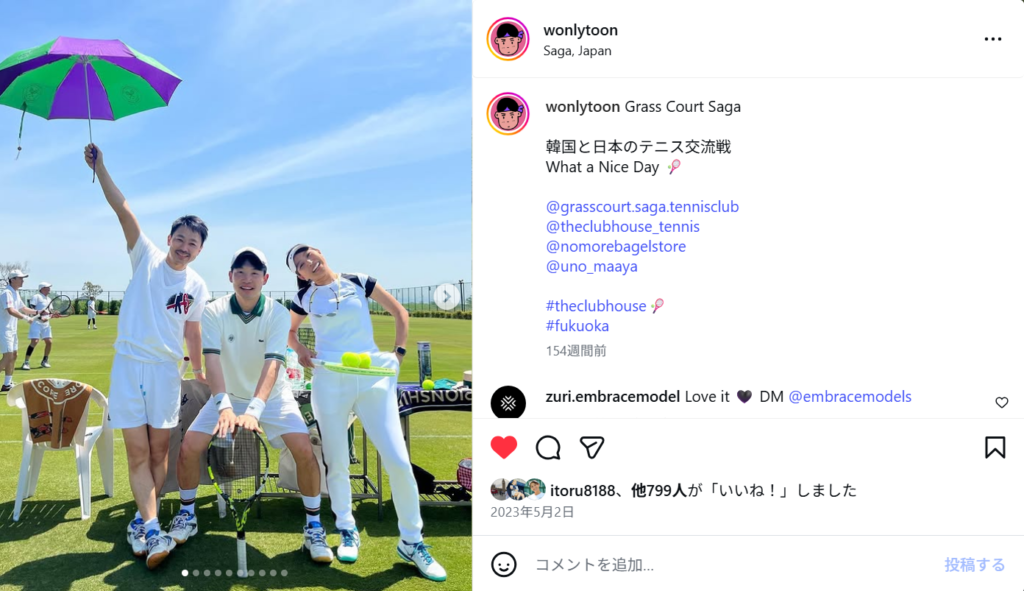Tap the red heart to unlike post
Image resolution: width=1024 pixels, height=591 pixels.
(504, 447)
